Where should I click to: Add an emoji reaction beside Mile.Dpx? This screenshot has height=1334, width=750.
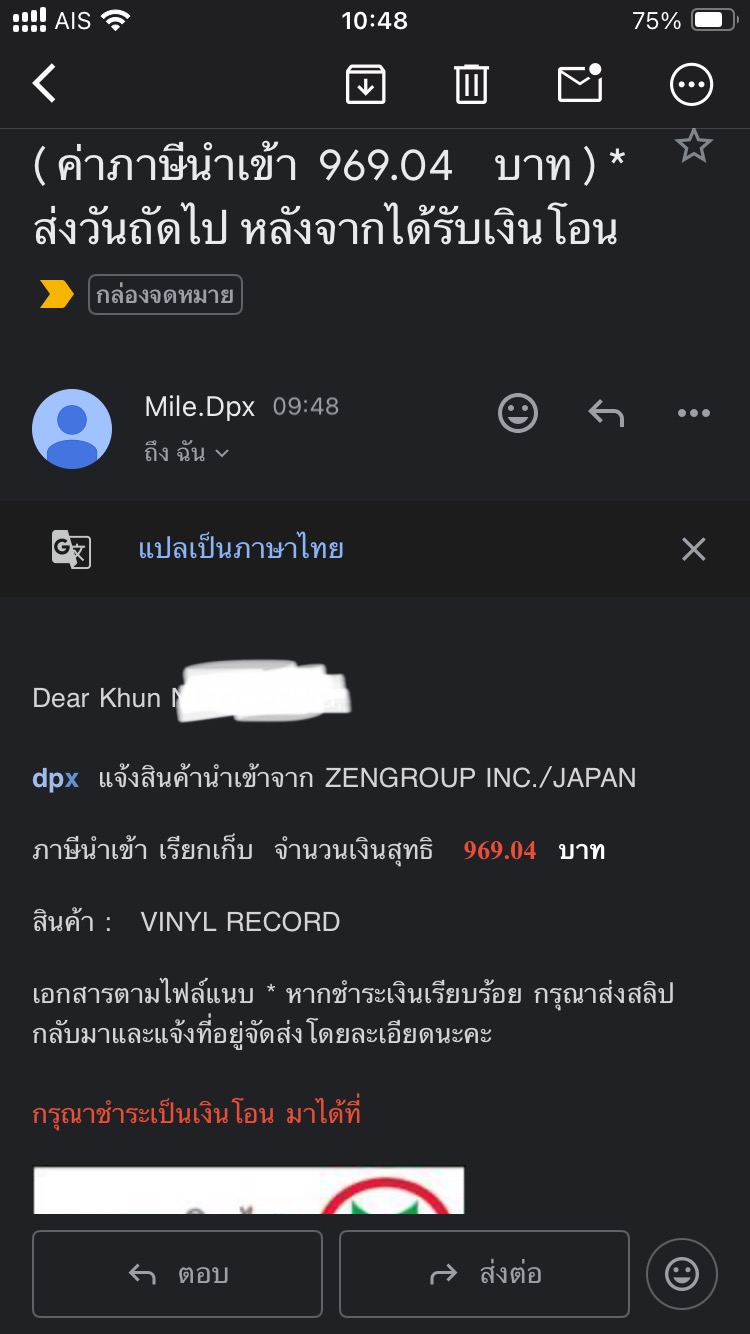coord(518,413)
